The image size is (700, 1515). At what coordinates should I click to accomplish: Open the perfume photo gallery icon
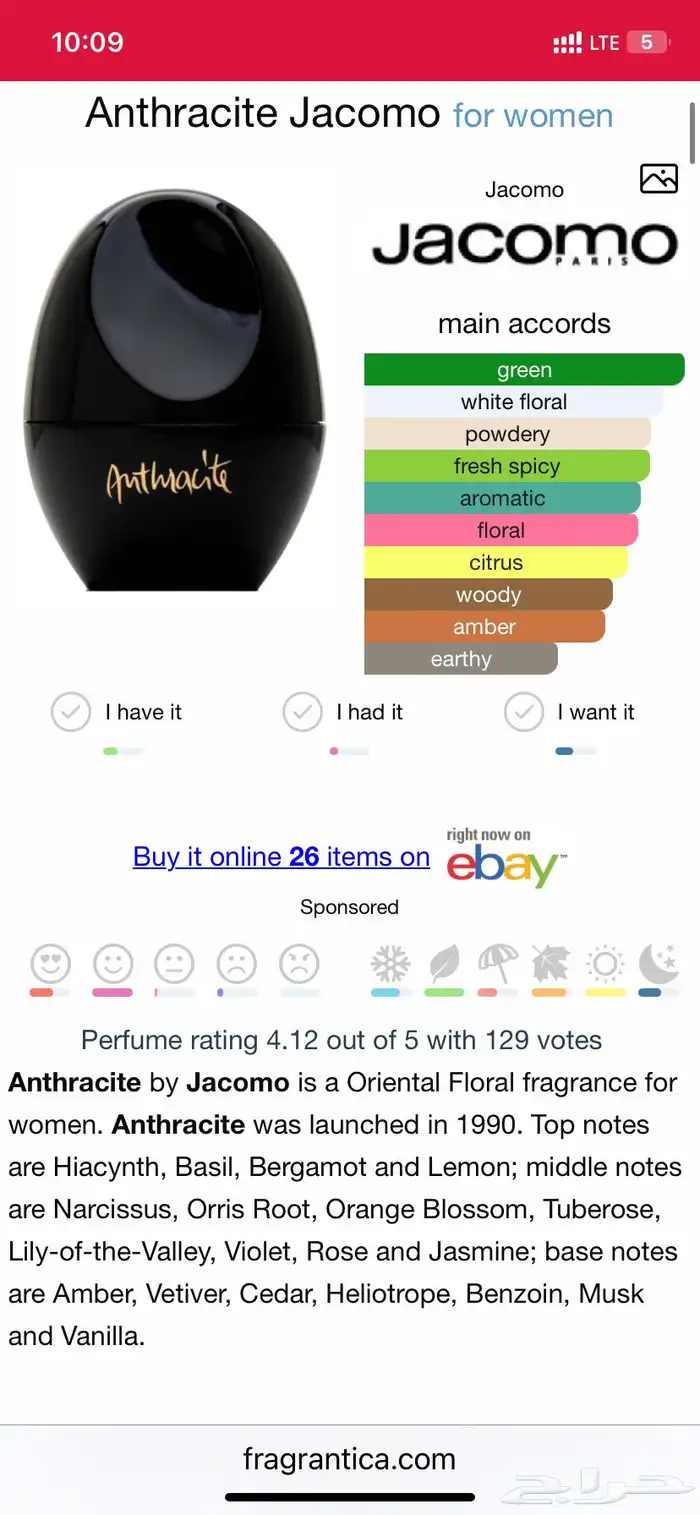[658, 179]
